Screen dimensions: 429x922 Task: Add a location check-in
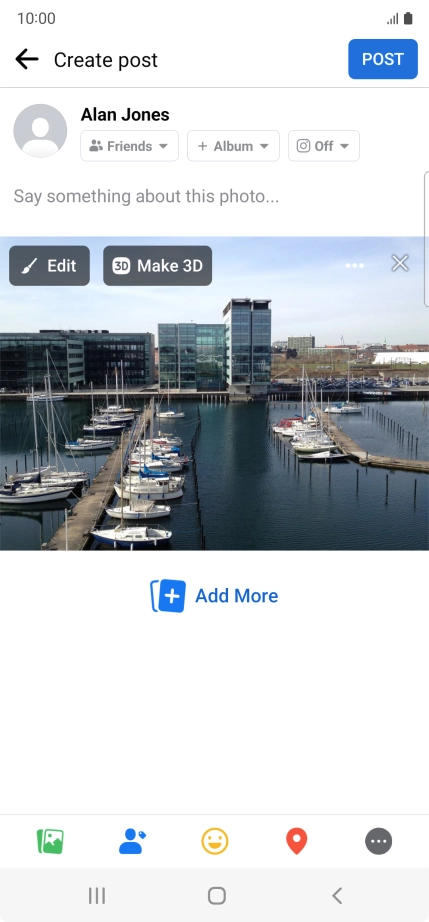pos(297,841)
